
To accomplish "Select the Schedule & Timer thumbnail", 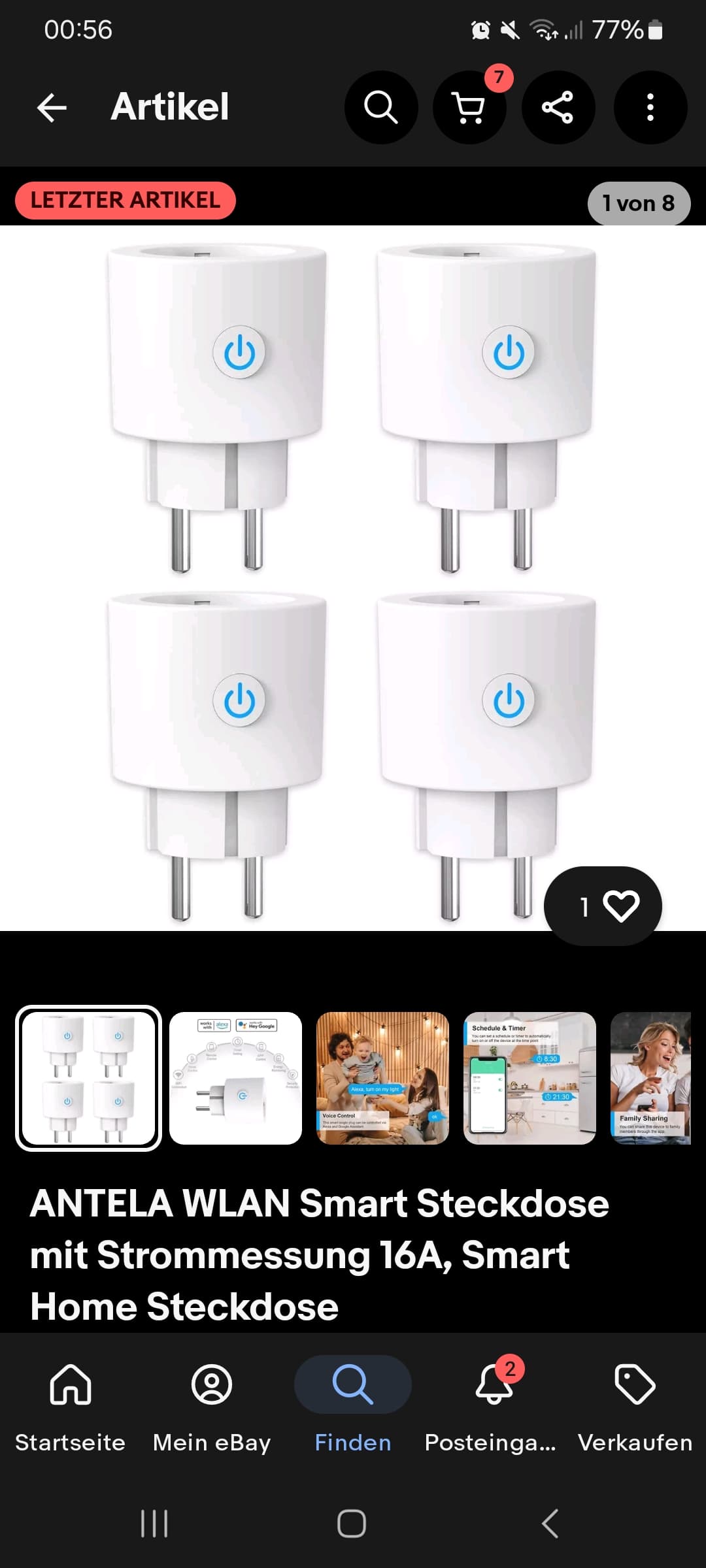I will [x=529, y=1078].
